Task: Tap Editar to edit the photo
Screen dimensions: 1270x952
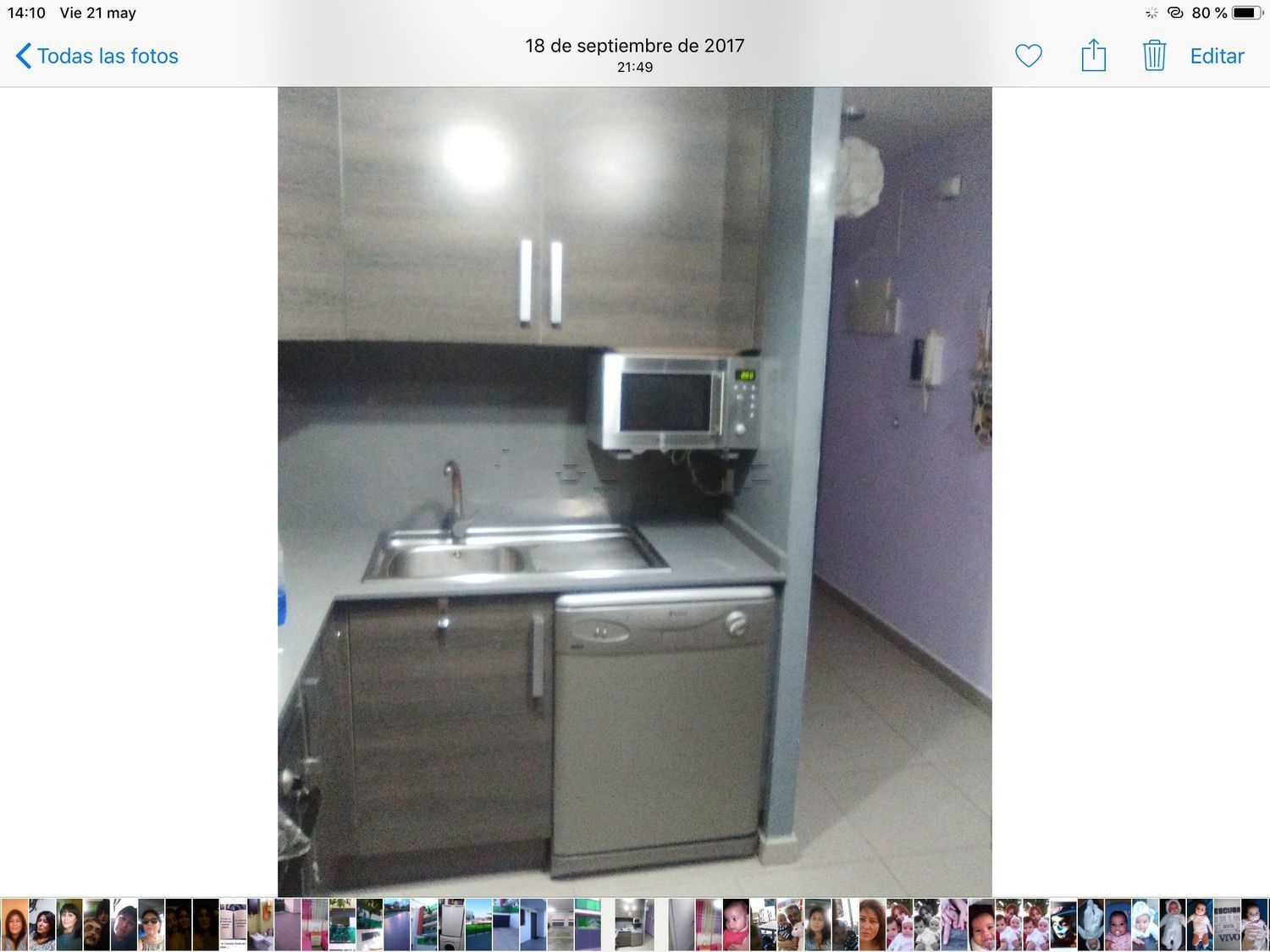Action: pyautogui.click(x=1217, y=56)
